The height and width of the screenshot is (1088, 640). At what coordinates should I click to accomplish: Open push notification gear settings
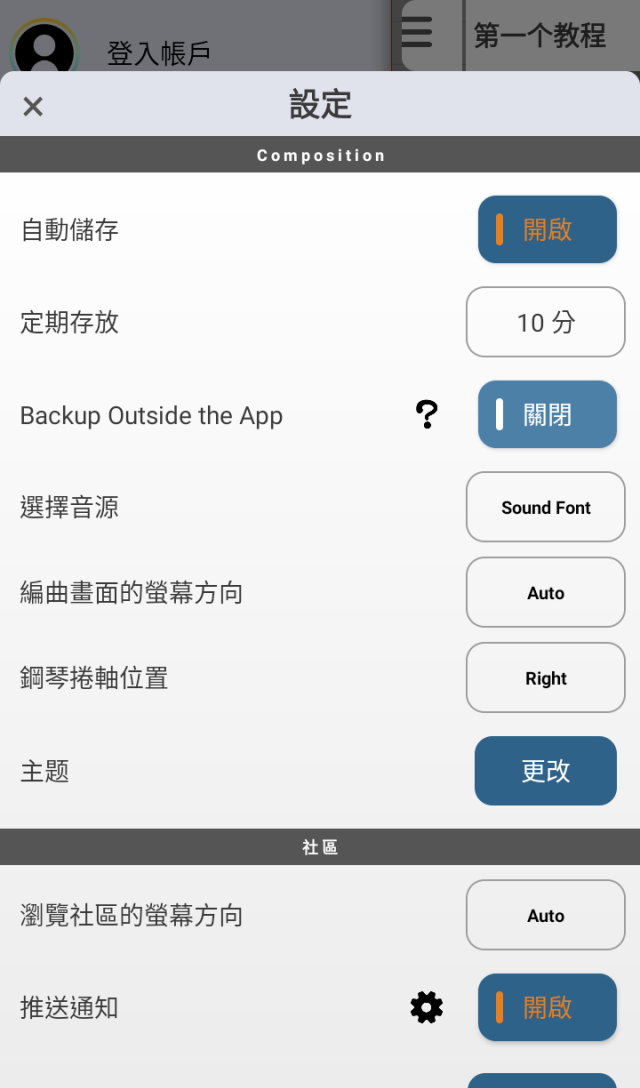point(426,1008)
